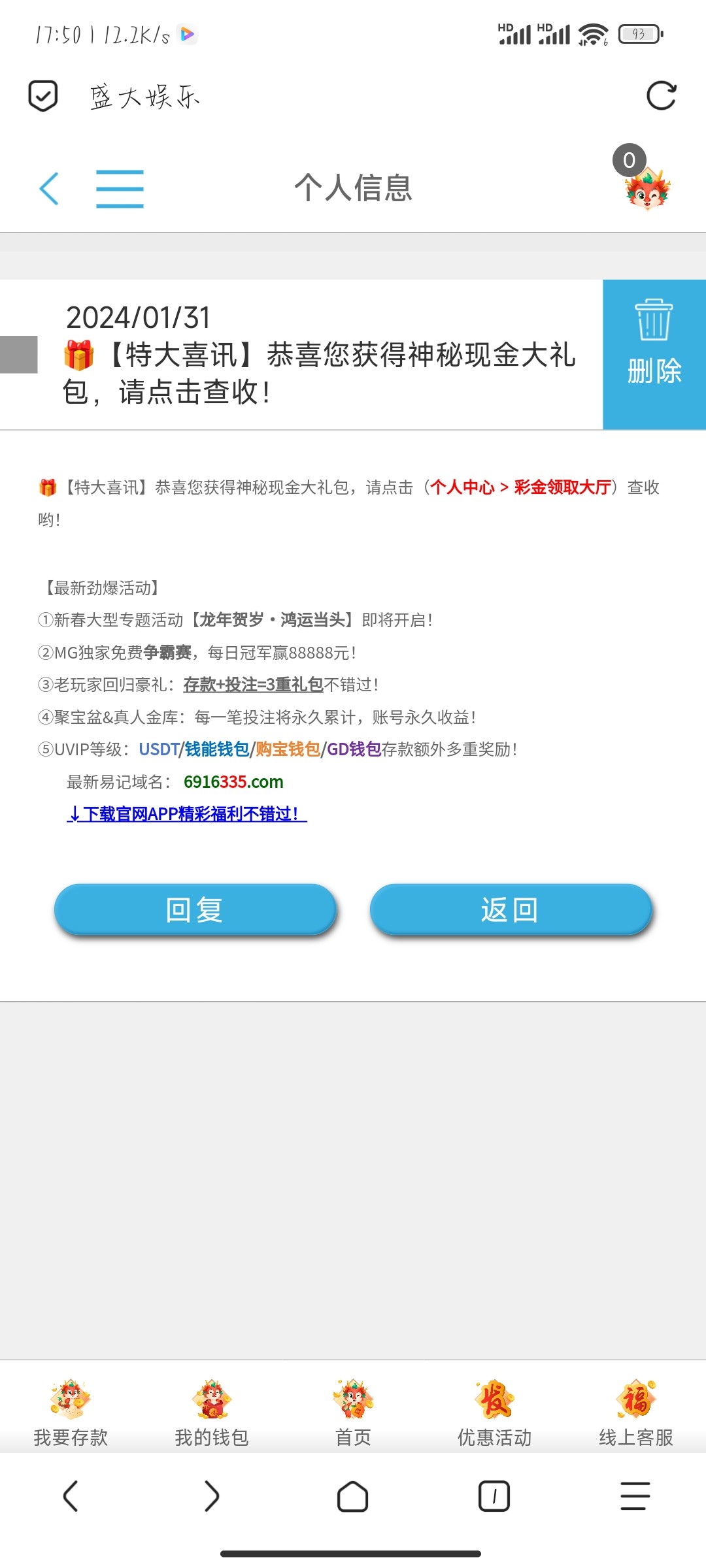Open the dragon mascot notification icon
This screenshot has width=706, height=1568.
[x=647, y=188]
